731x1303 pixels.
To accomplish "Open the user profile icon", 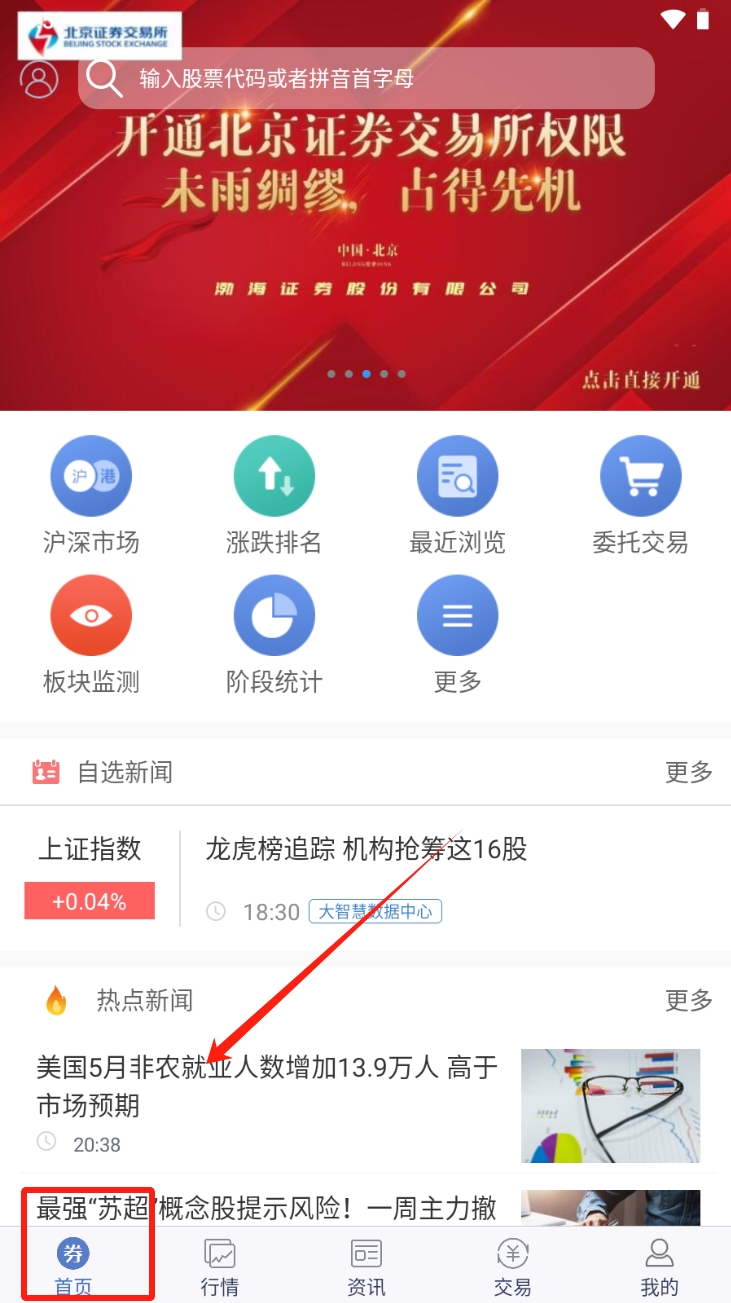I will click(39, 79).
